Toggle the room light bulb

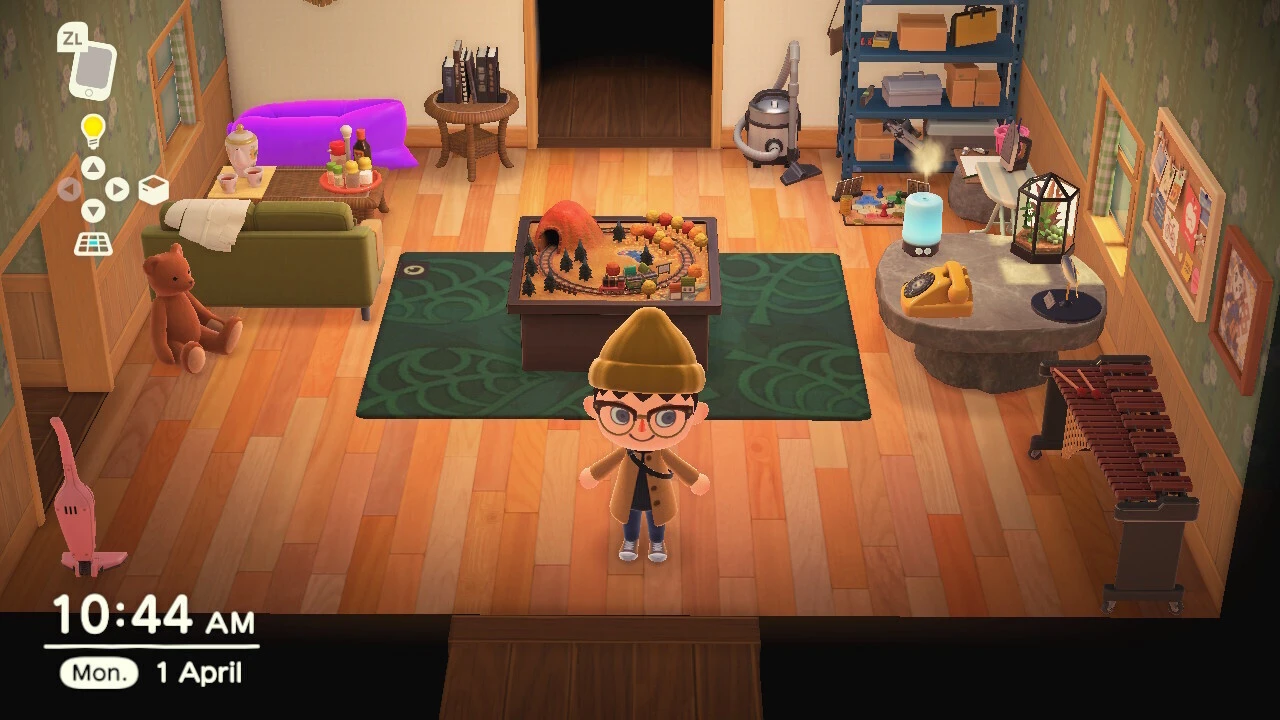93,130
